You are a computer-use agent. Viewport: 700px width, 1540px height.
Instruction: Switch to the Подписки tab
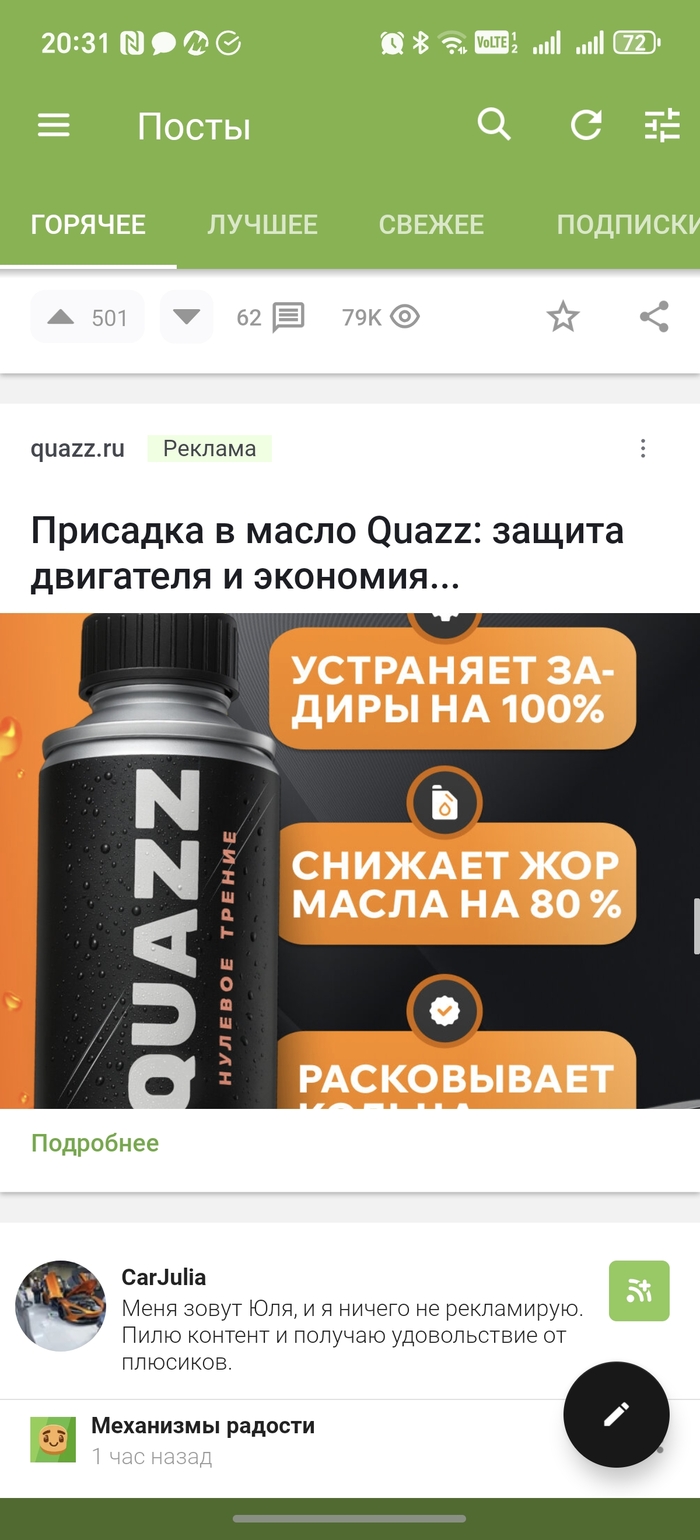click(x=627, y=224)
